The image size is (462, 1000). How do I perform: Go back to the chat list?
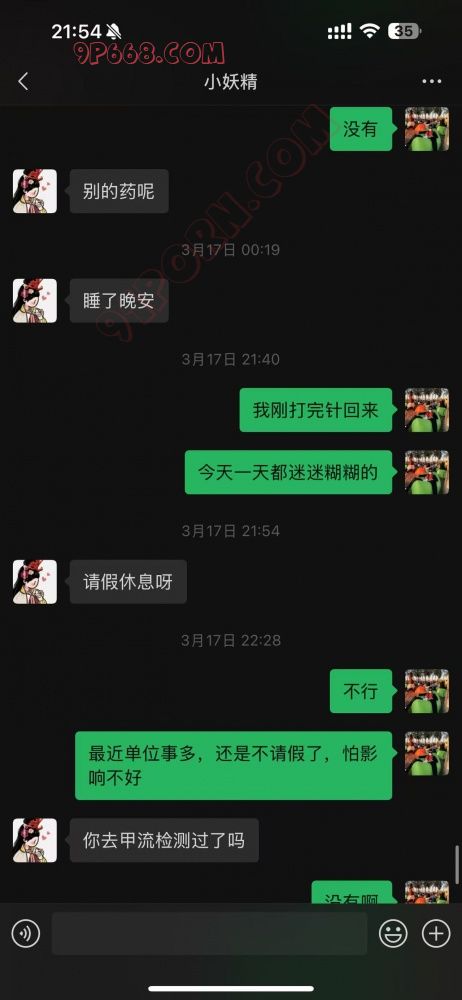(x=23, y=82)
